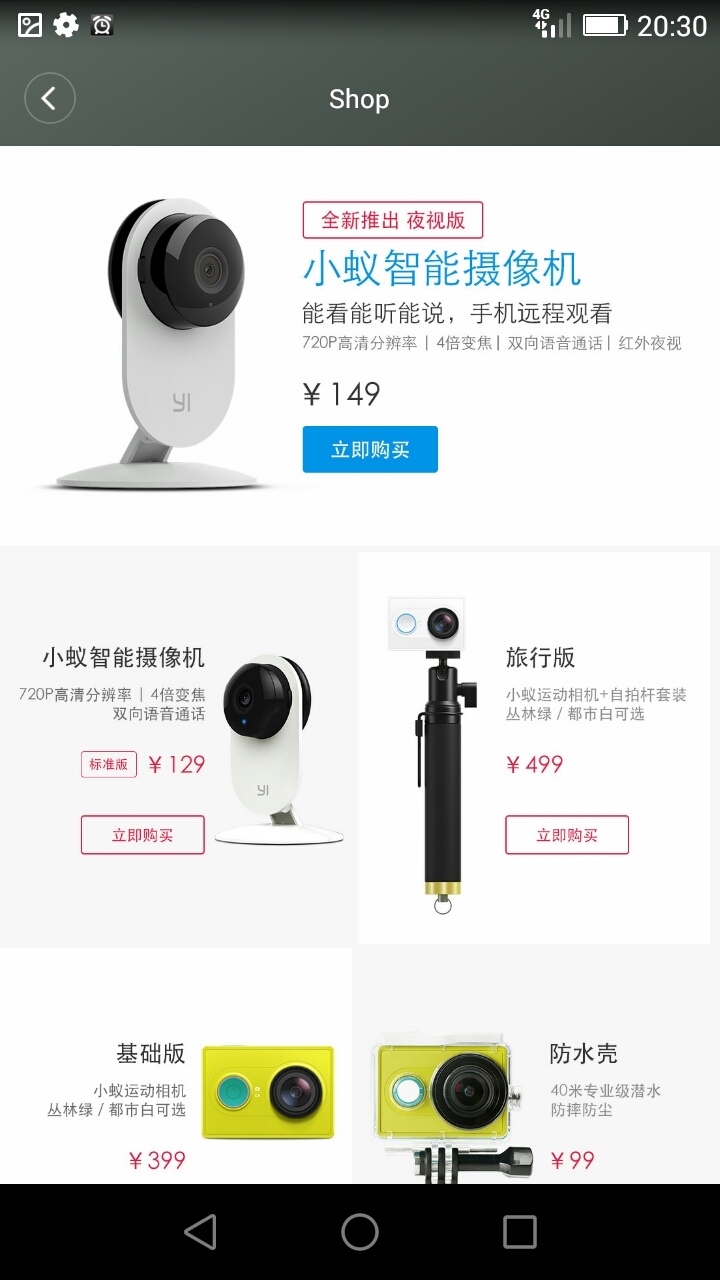Screen dimensions: 720x1280
Task: Tap the screenshot icon in status bar
Action: point(27,24)
